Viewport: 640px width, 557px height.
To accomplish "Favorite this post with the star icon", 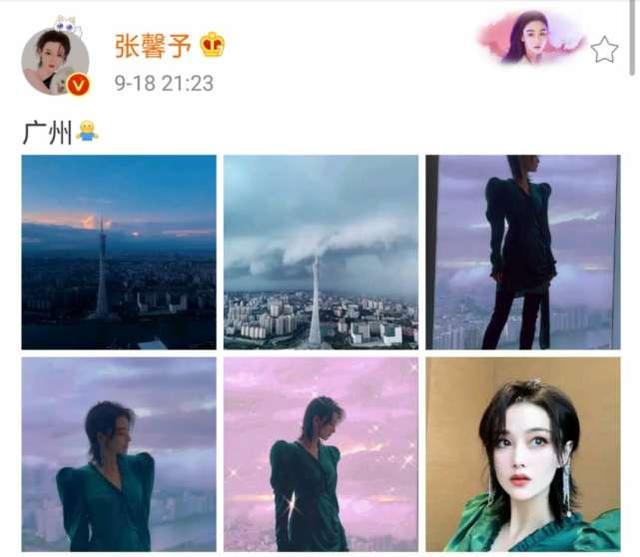I will (604, 50).
